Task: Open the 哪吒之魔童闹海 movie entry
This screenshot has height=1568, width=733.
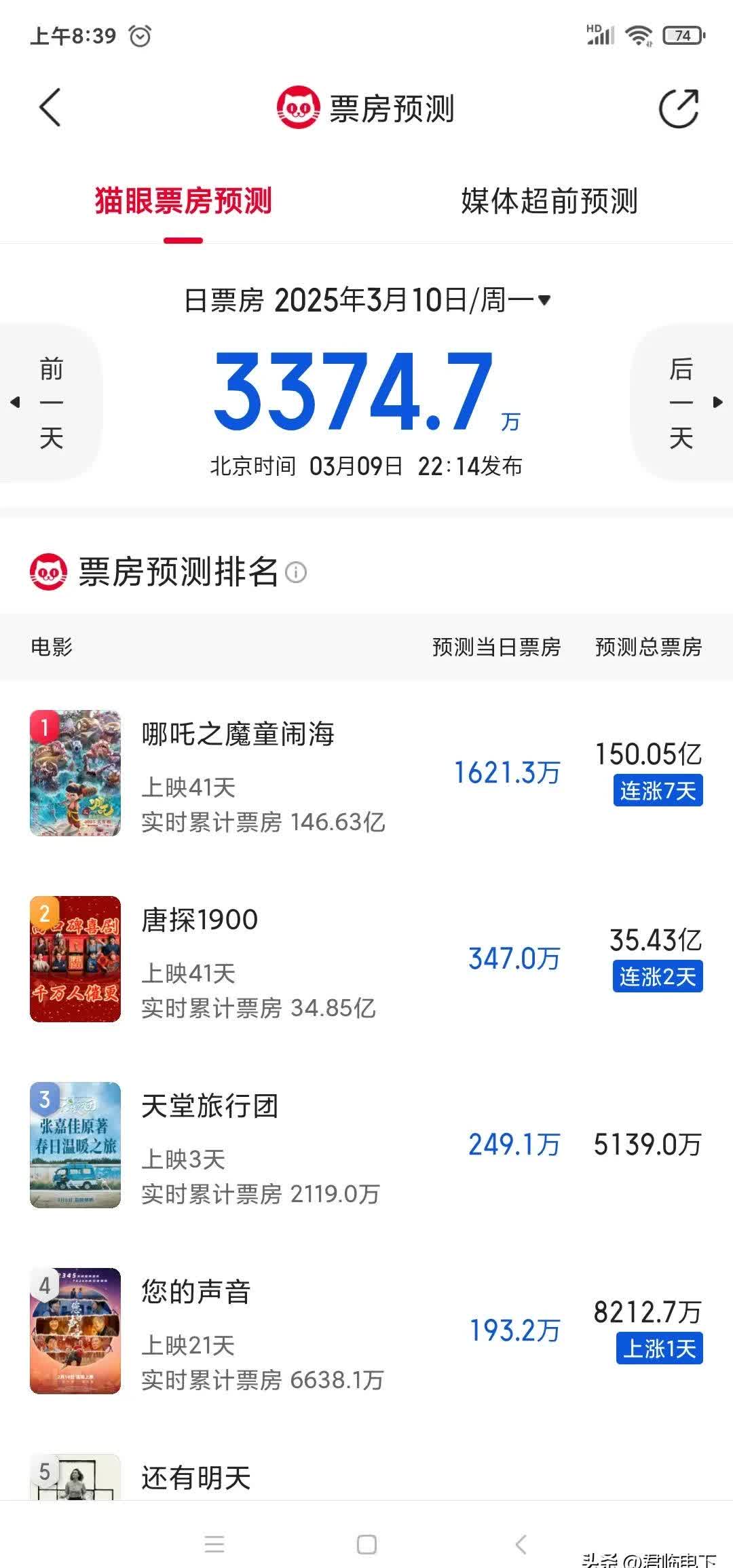Action: click(x=366, y=772)
